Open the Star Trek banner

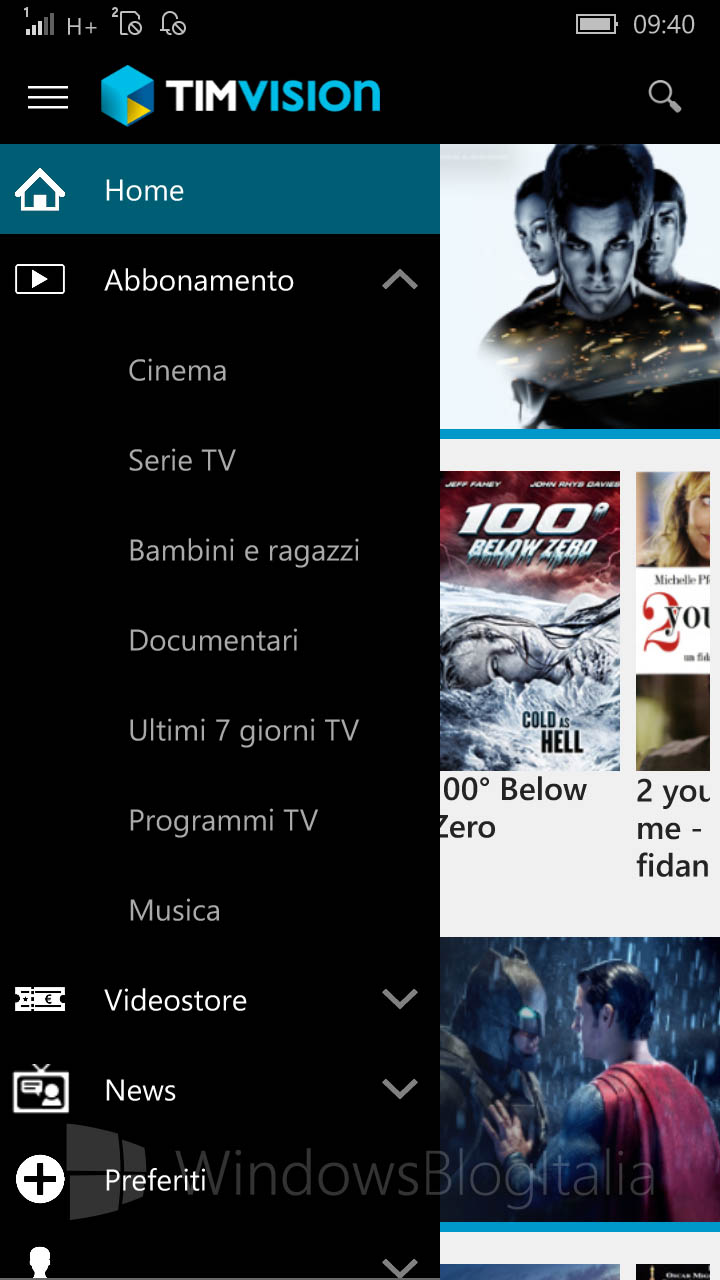[x=580, y=287]
